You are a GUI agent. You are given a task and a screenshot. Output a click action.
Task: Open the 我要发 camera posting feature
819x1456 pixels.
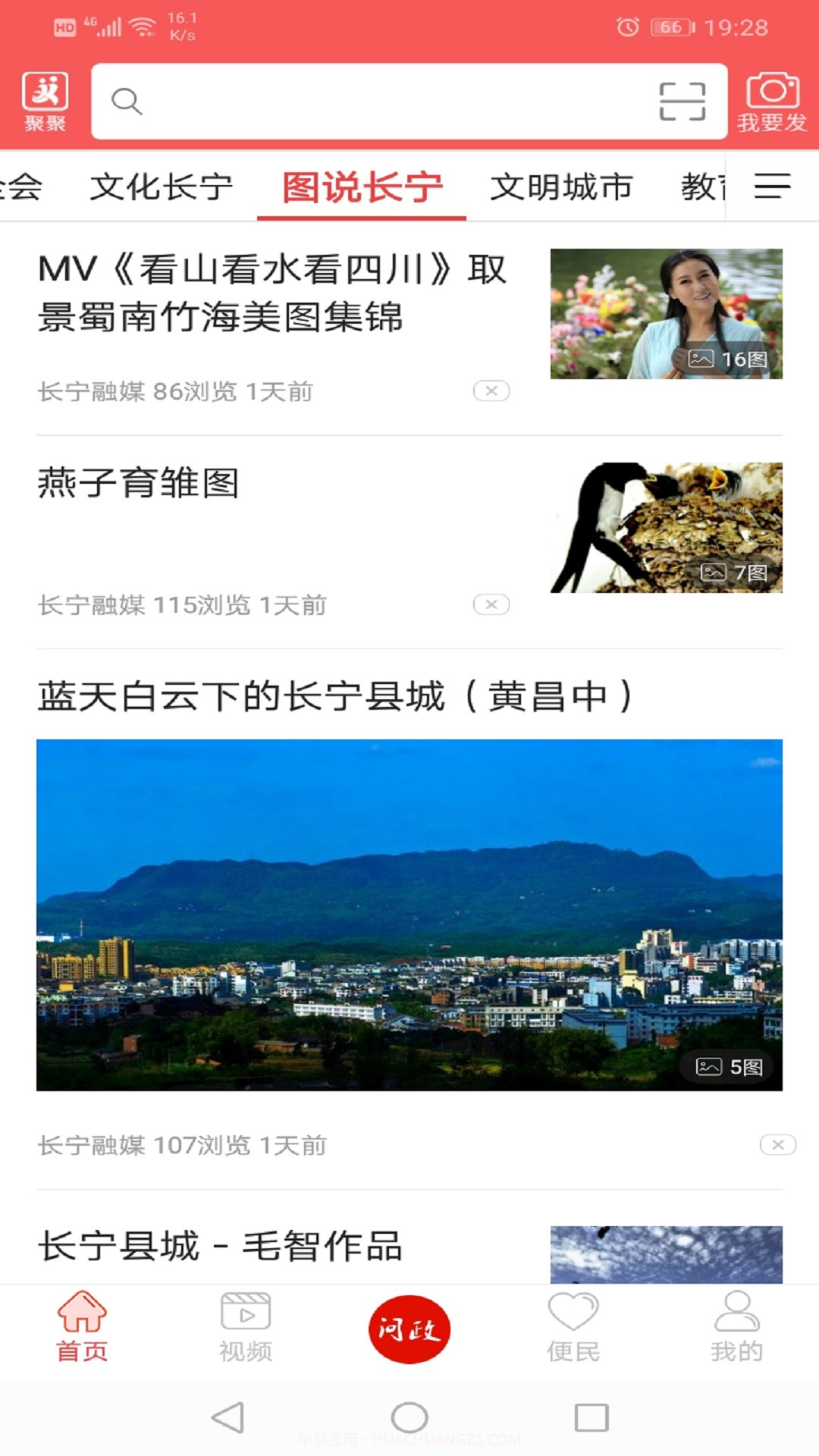pyautogui.click(x=770, y=100)
